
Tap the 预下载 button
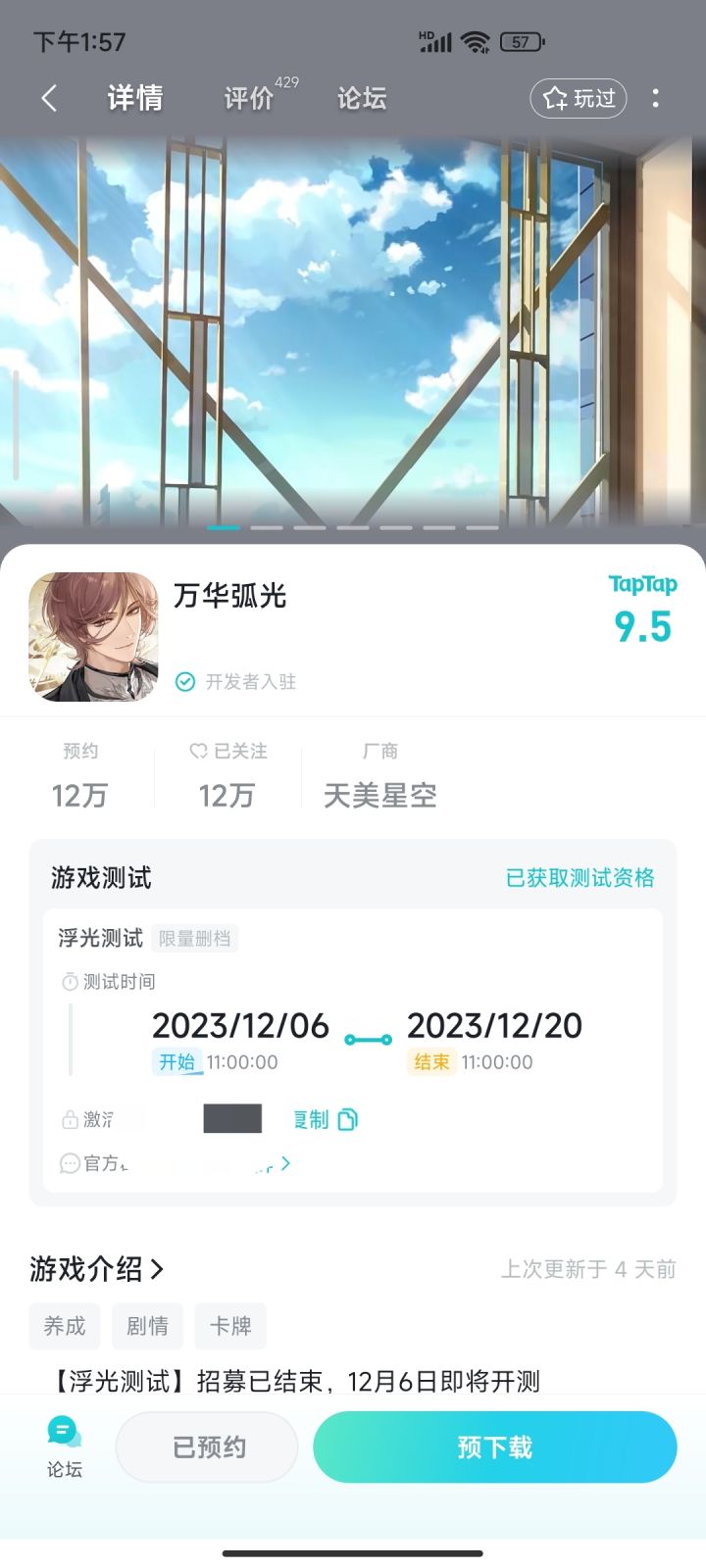[495, 1447]
